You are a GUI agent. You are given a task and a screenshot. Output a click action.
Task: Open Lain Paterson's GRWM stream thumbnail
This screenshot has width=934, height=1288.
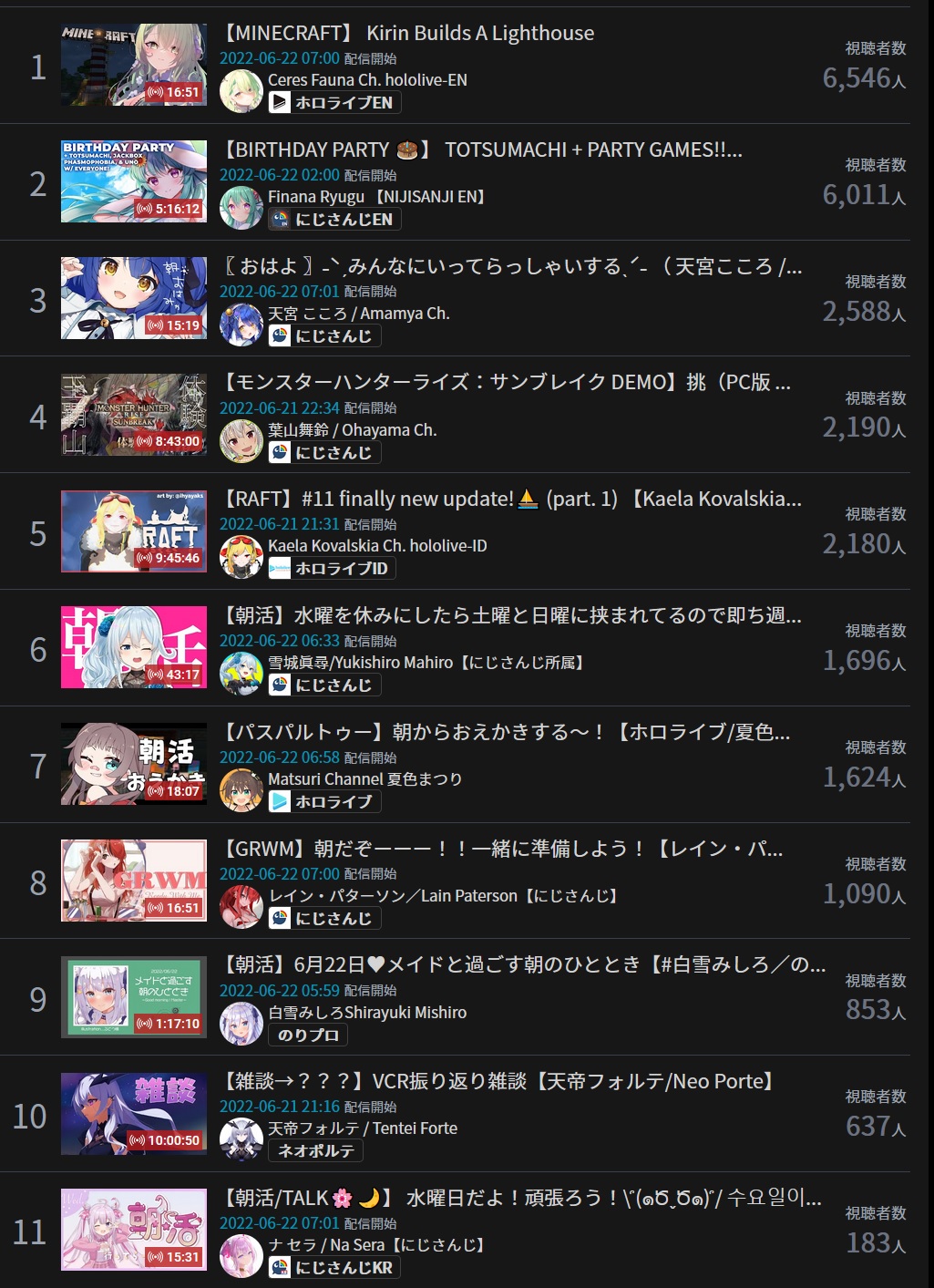click(x=133, y=881)
